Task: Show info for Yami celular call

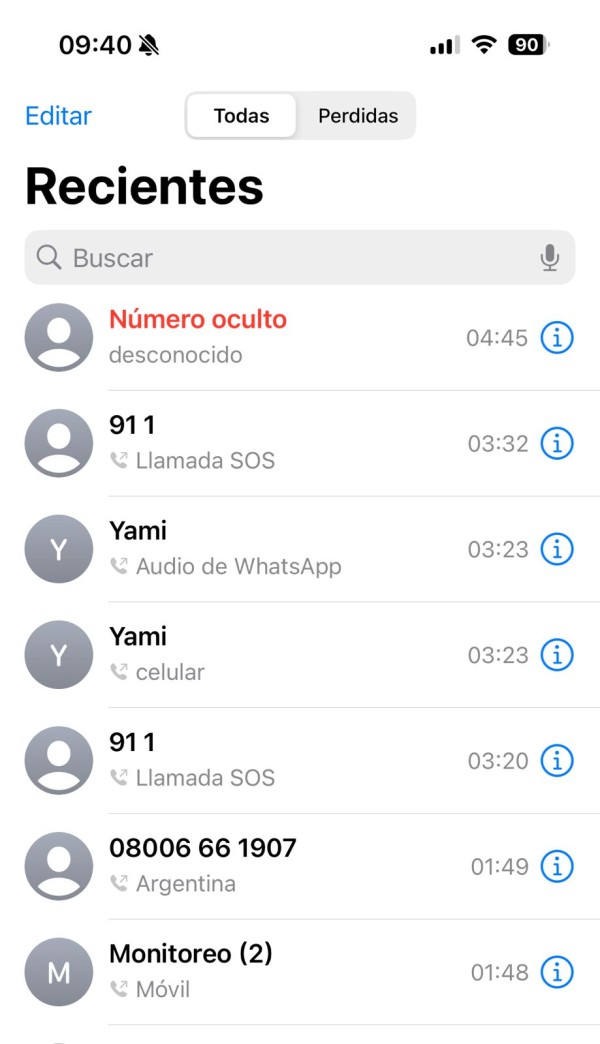Action: (x=557, y=655)
